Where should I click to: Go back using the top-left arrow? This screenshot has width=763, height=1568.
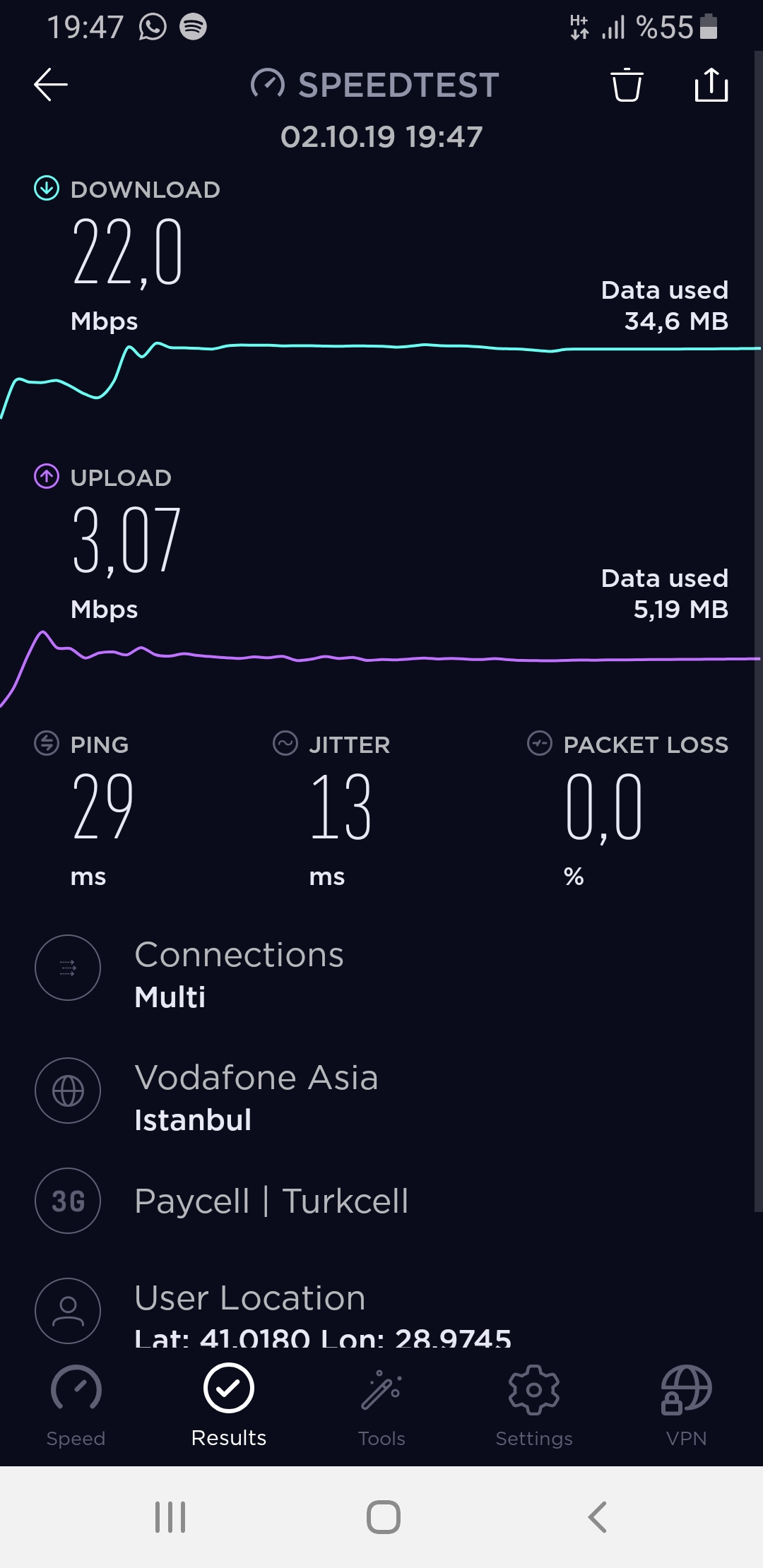coord(51,85)
